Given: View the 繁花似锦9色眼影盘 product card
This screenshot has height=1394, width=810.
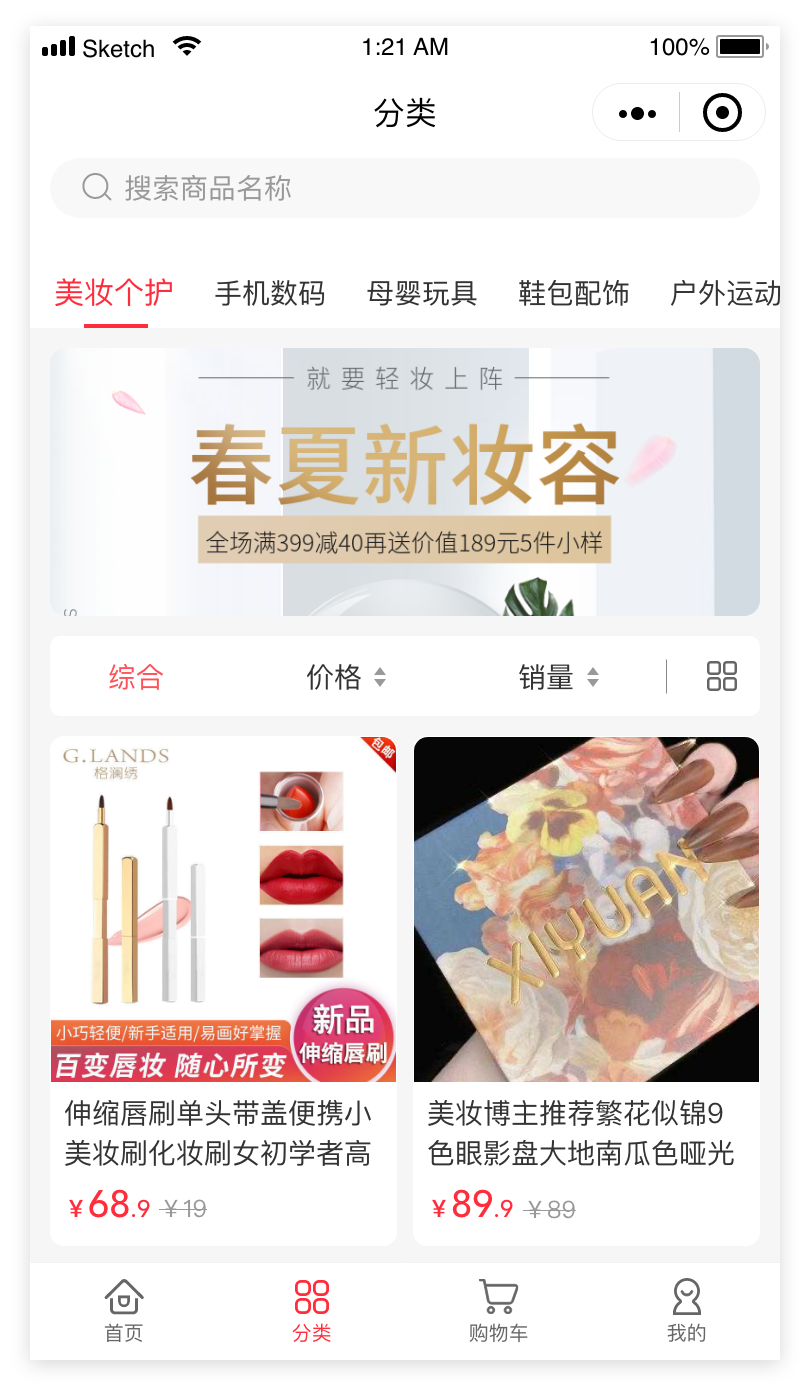Looking at the screenshot, I should [586, 990].
